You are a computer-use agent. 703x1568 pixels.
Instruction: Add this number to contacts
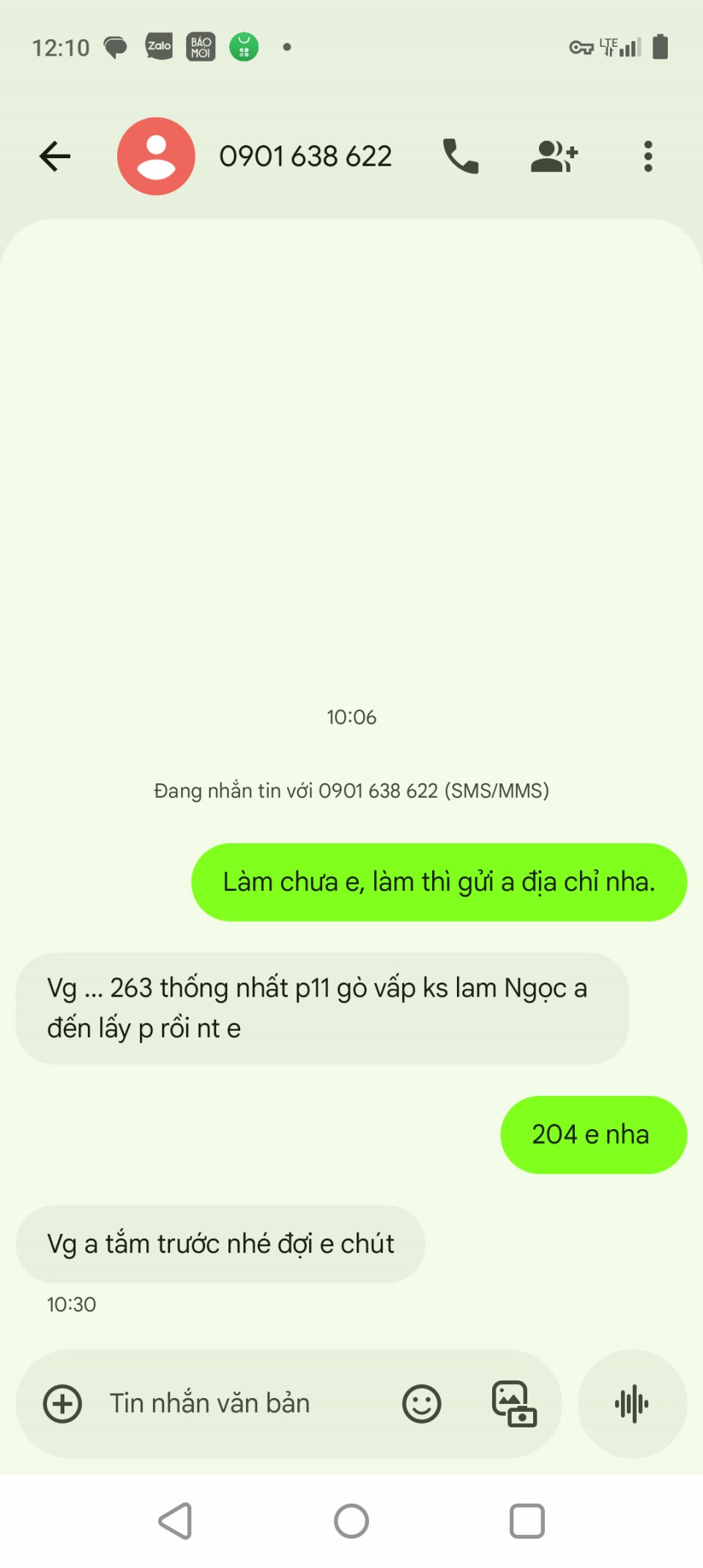pos(554,156)
